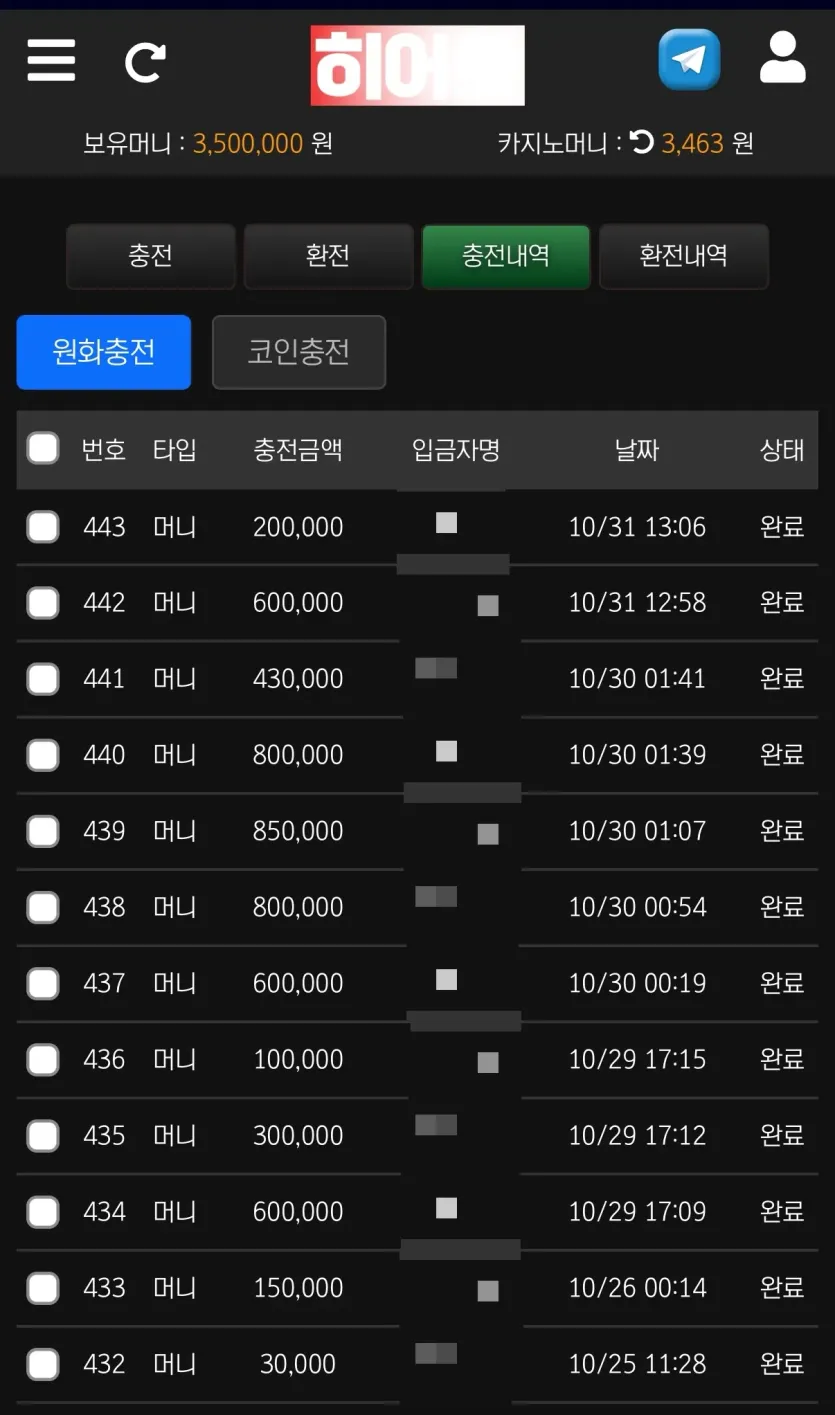Switch to 코인충전
Screen dimensions: 835x1415
click(x=299, y=352)
